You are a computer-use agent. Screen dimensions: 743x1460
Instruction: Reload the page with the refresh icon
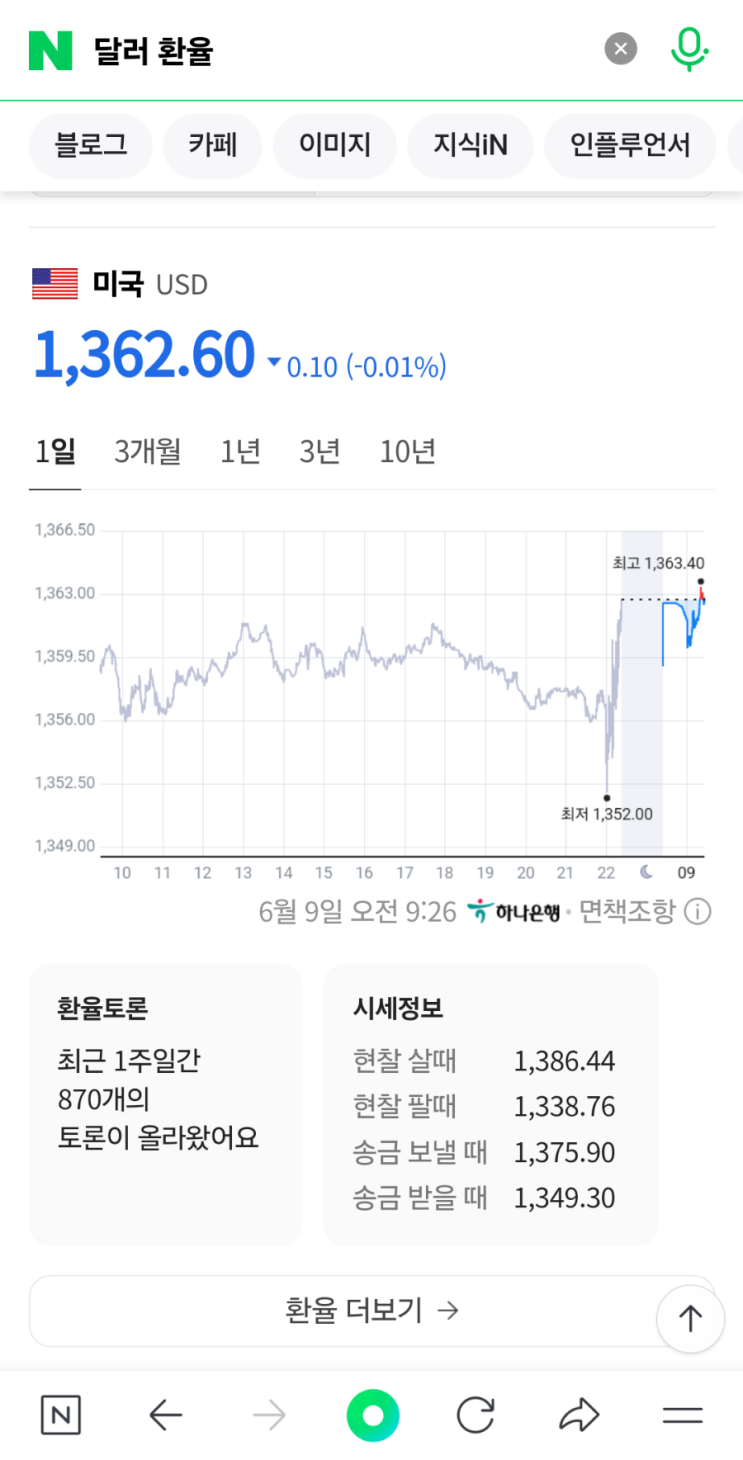(x=475, y=1414)
